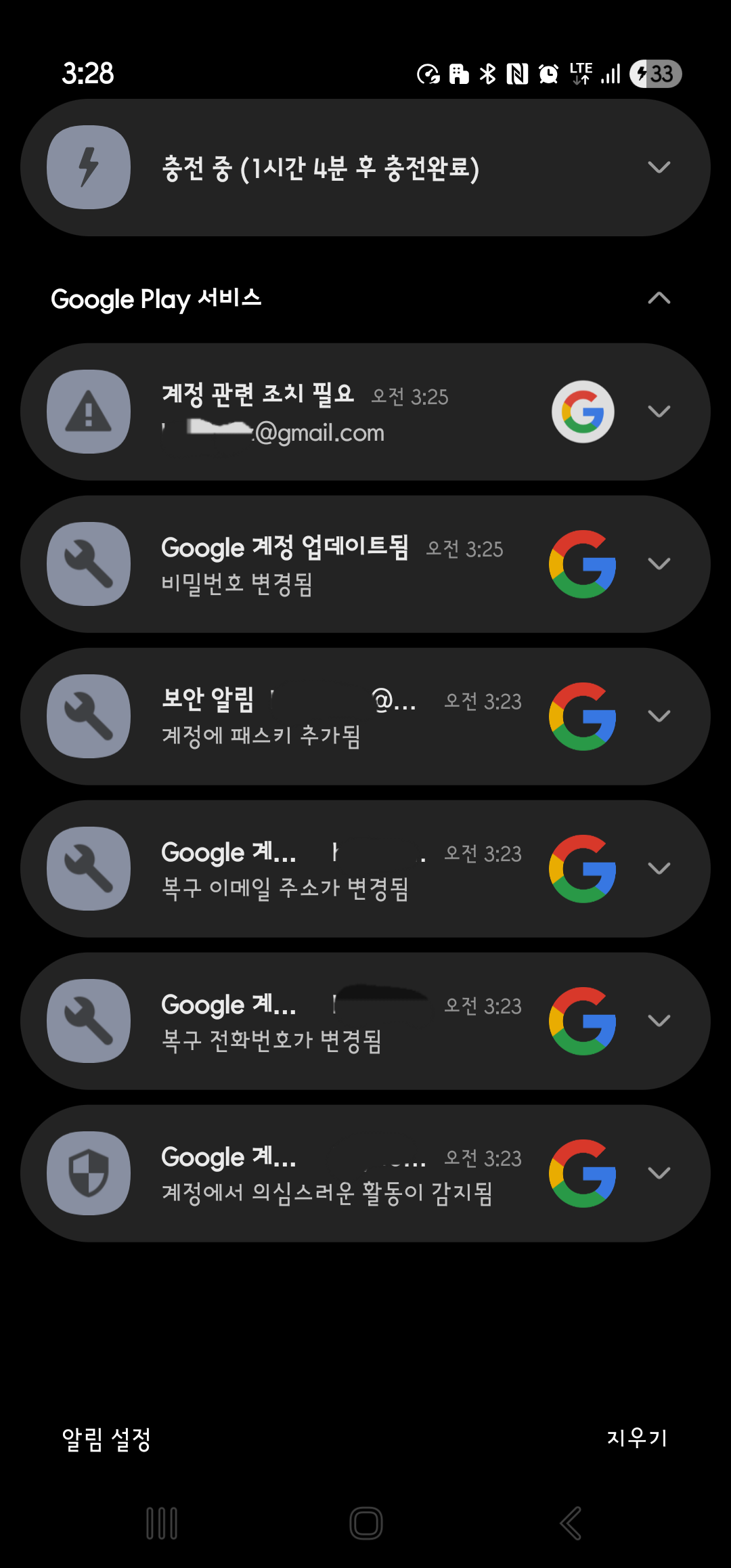
Task: Tap the Google G logo on password change notification
Action: [x=583, y=564]
